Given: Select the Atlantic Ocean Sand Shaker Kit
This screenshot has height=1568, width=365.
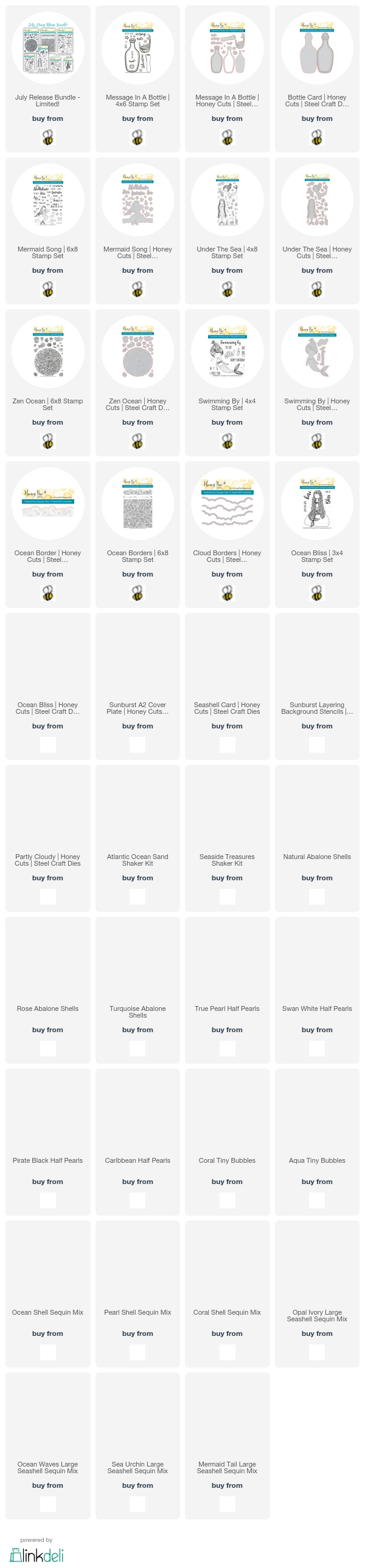Looking at the screenshot, I should point(137,860).
